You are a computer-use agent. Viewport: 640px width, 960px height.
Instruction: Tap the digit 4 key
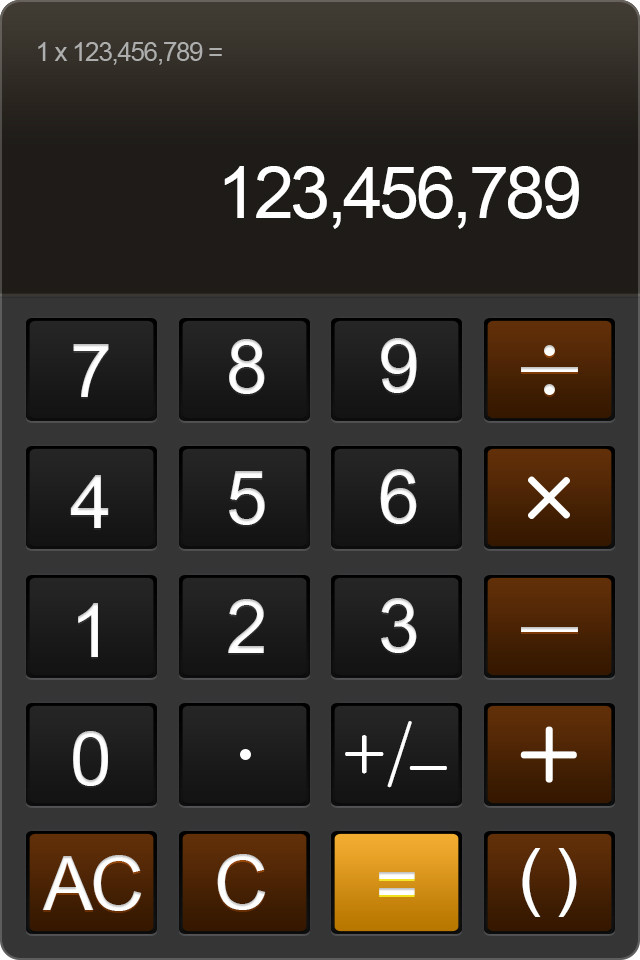click(x=91, y=497)
